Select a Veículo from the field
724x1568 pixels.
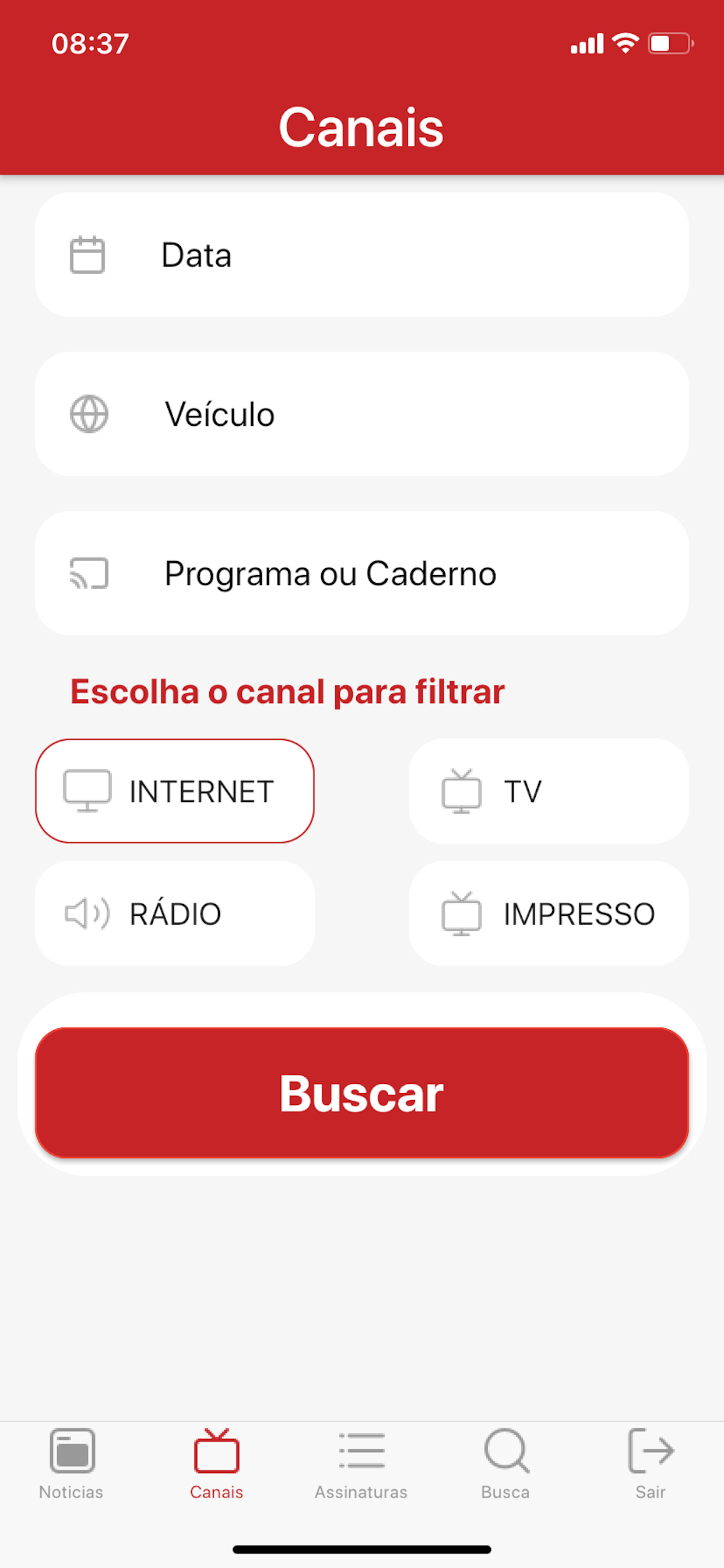[362, 414]
